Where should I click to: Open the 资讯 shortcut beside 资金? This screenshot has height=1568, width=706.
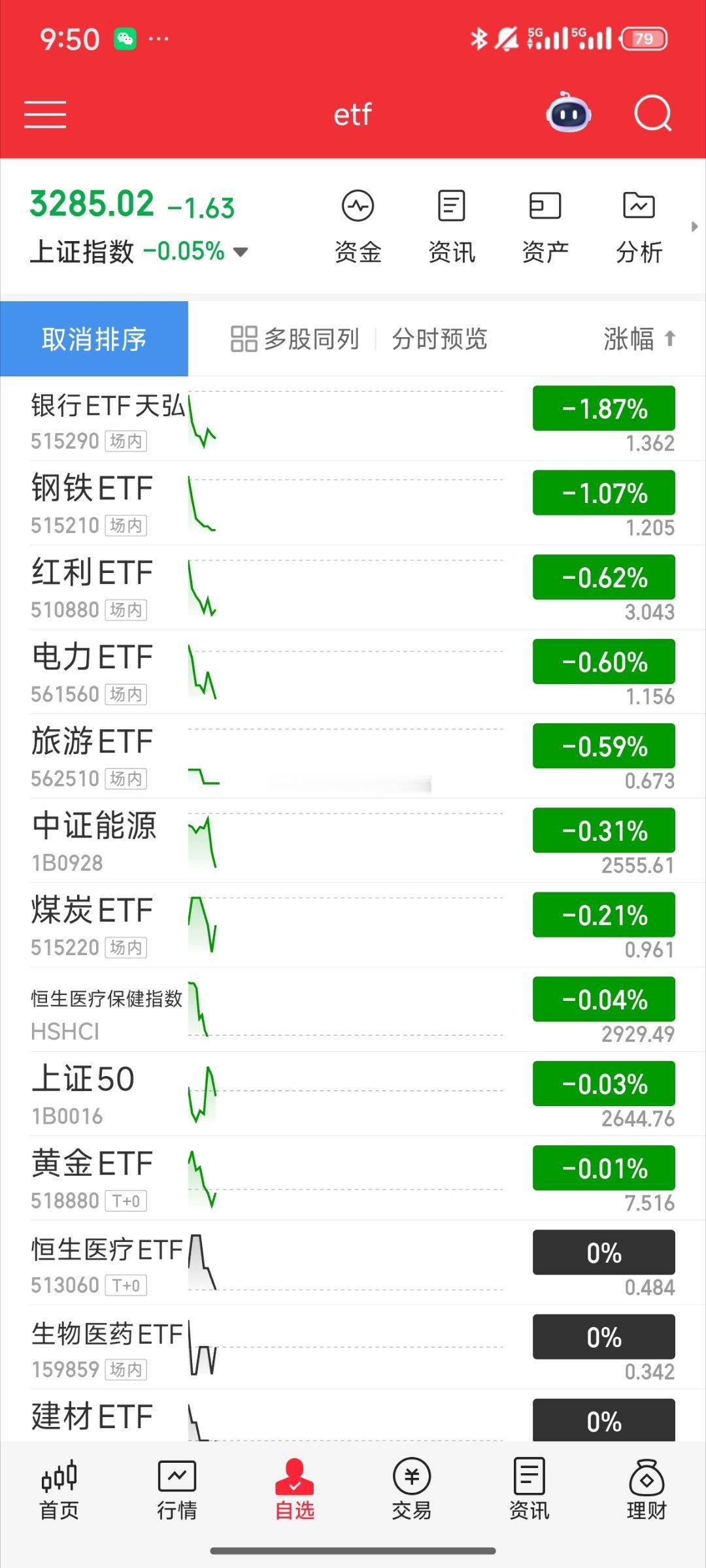pos(452,226)
